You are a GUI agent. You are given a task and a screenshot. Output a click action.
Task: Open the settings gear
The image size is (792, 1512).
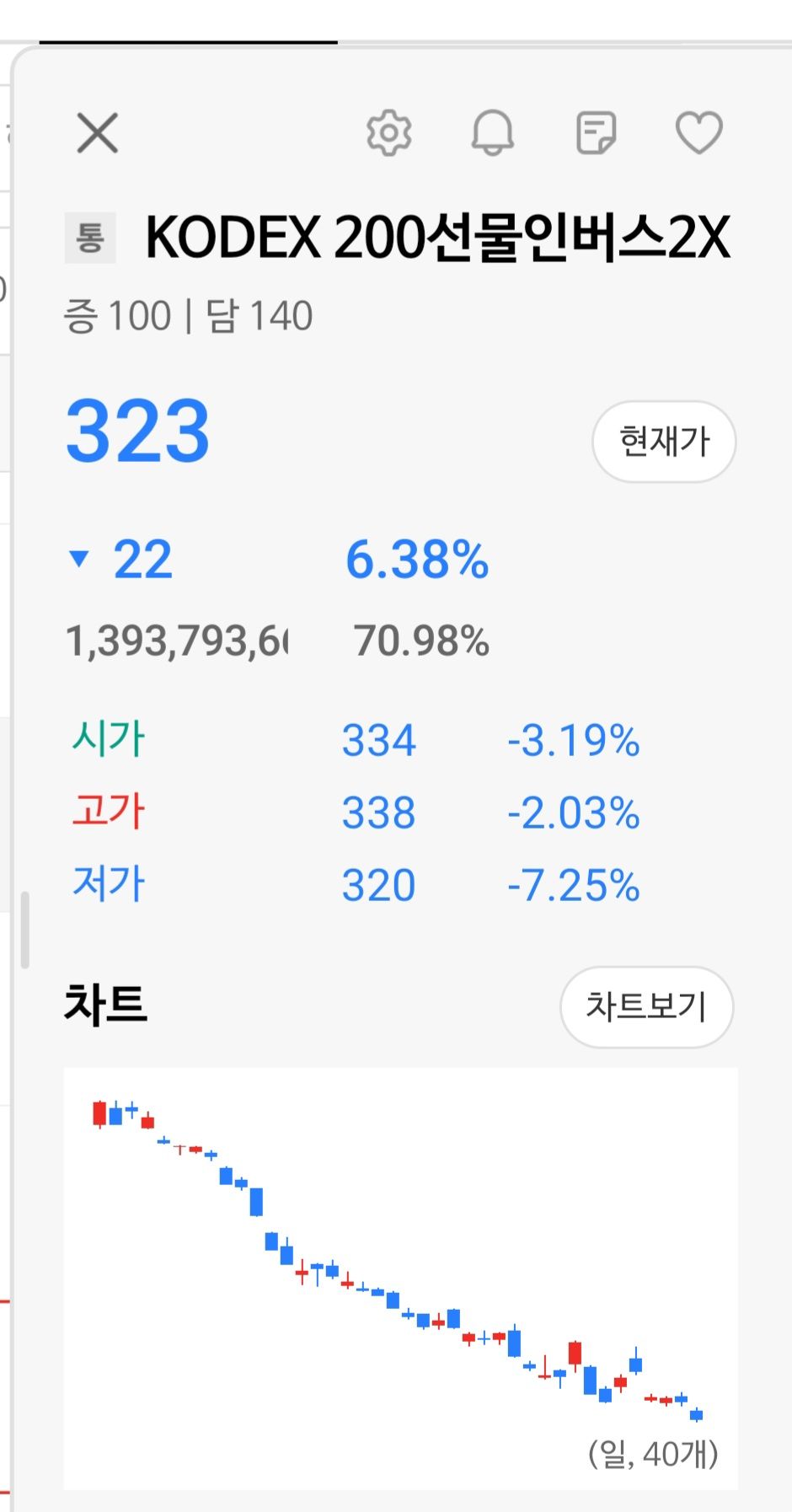tap(388, 132)
